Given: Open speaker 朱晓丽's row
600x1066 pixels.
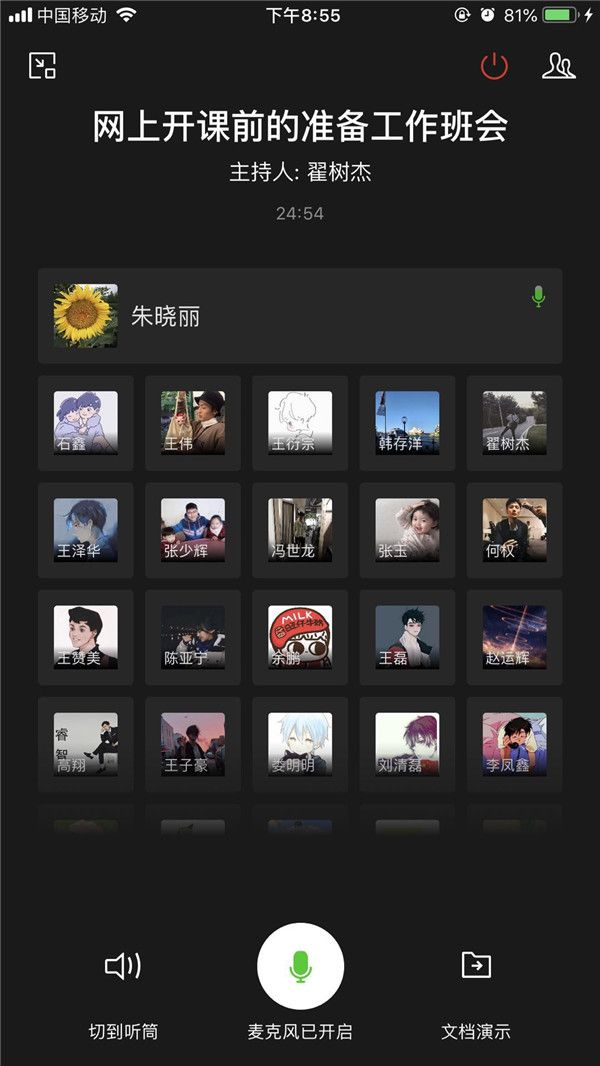Looking at the screenshot, I should click(300, 316).
